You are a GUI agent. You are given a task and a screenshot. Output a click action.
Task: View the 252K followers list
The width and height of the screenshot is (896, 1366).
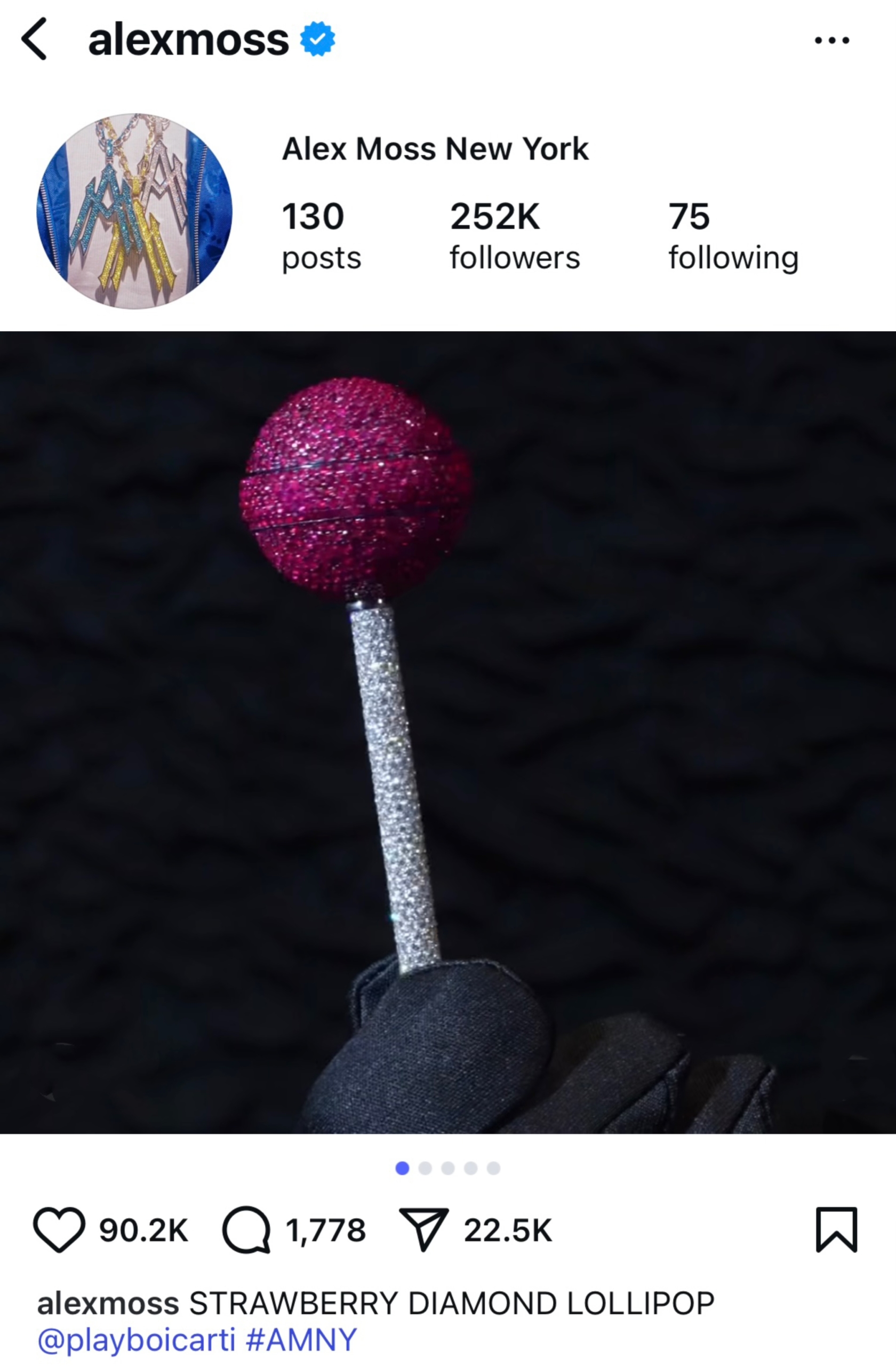pyautogui.click(x=514, y=236)
